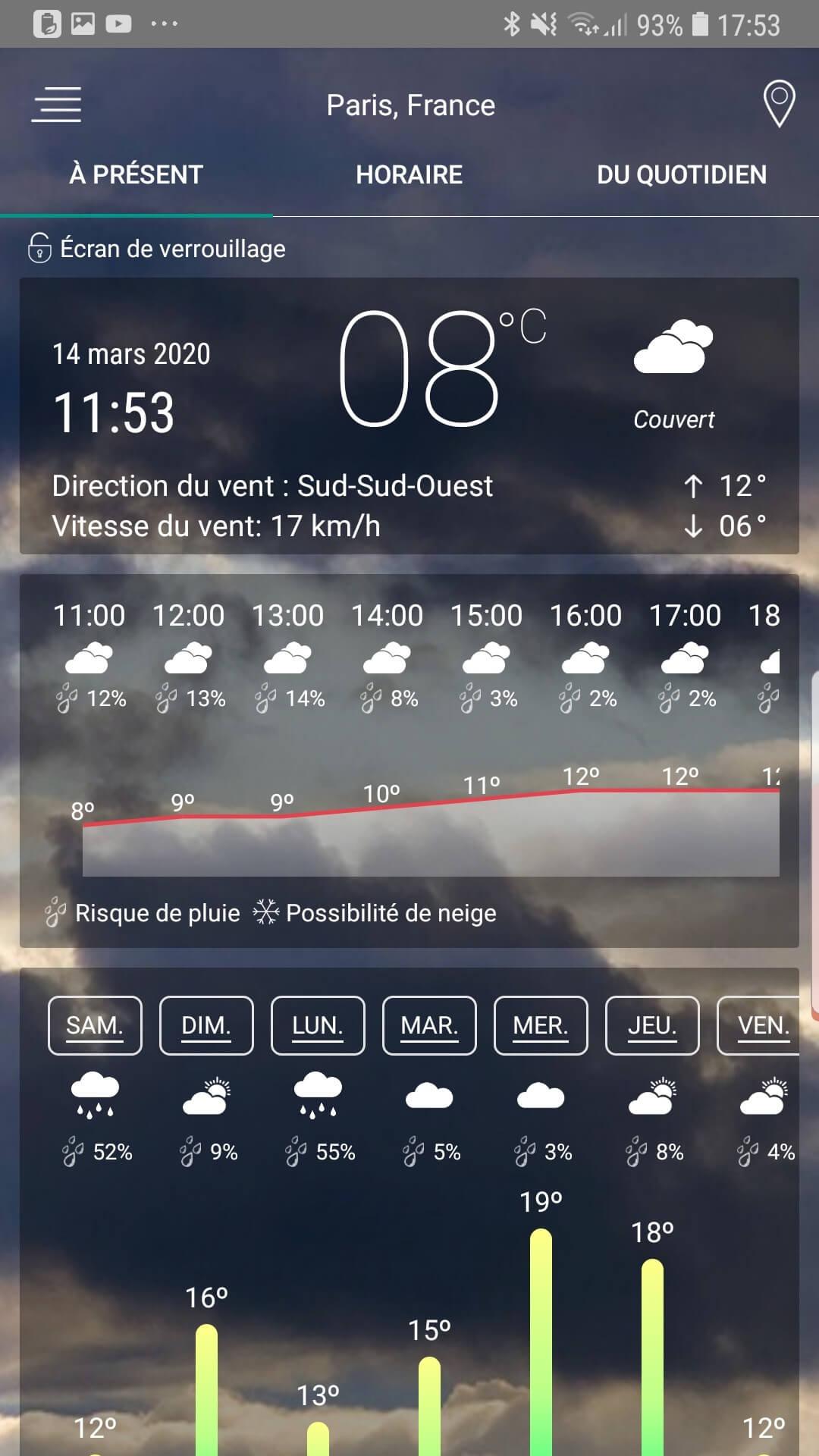The image size is (819, 1456).
Task: Select the SAM. day button
Action: [x=95, y=1025]
